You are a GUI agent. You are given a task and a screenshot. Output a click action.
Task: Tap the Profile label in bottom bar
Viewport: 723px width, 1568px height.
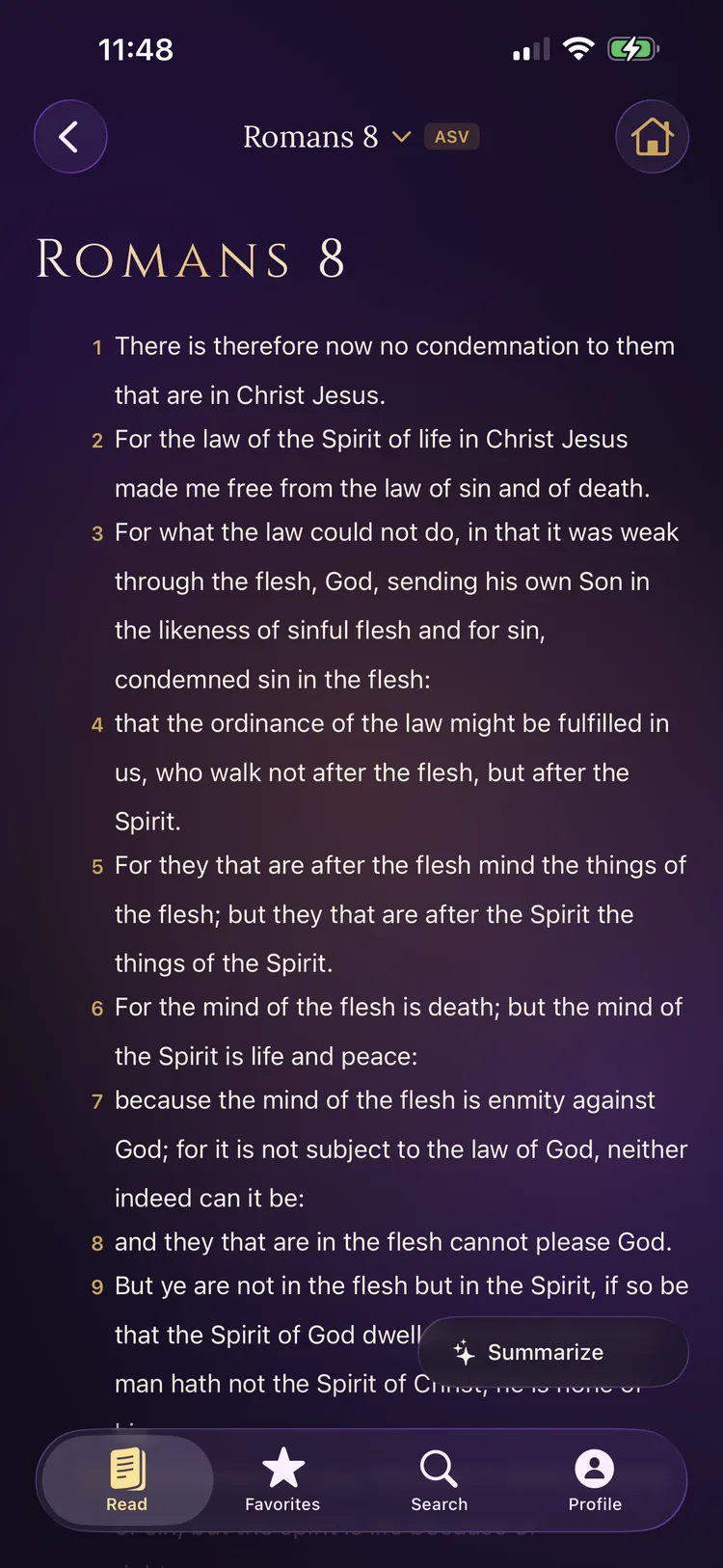(594, 1503)
